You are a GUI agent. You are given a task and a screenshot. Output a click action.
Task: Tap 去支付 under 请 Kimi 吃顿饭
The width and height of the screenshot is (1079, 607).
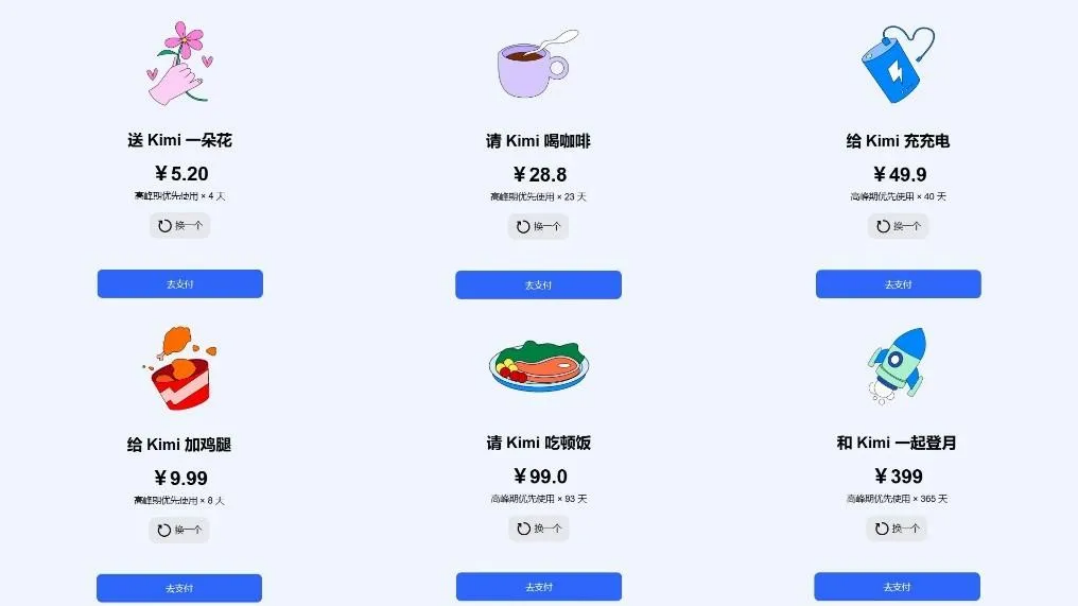click(x=538, y=587)
